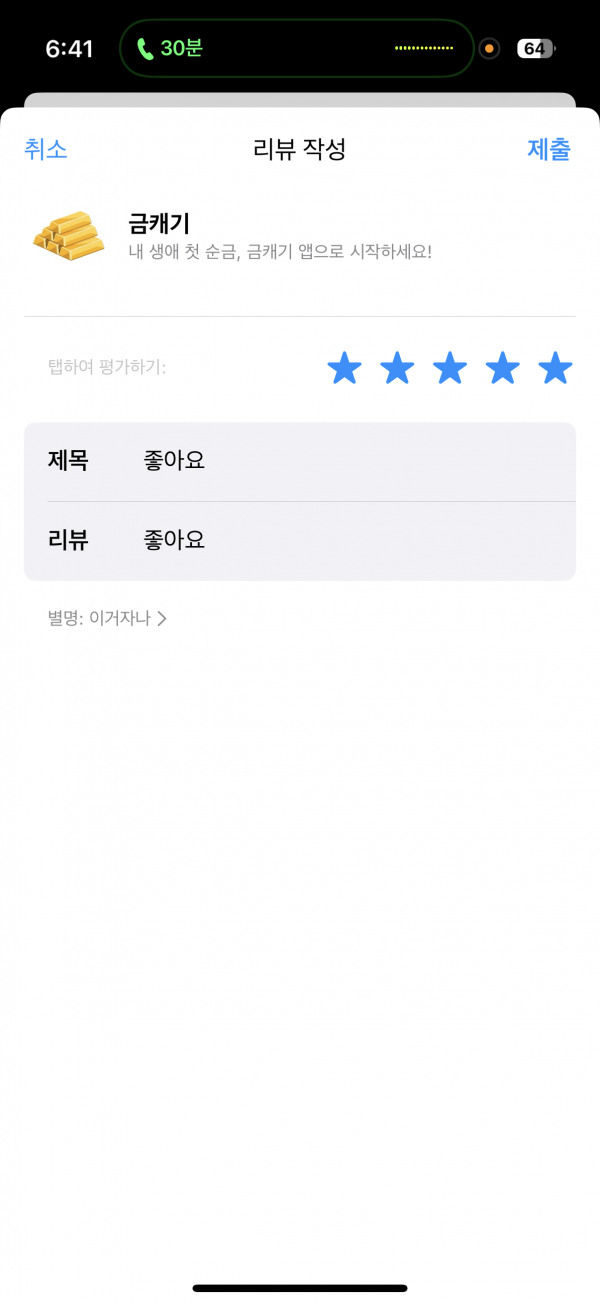
Task: Rate five stars with the last star
Action: click(555, 368)
